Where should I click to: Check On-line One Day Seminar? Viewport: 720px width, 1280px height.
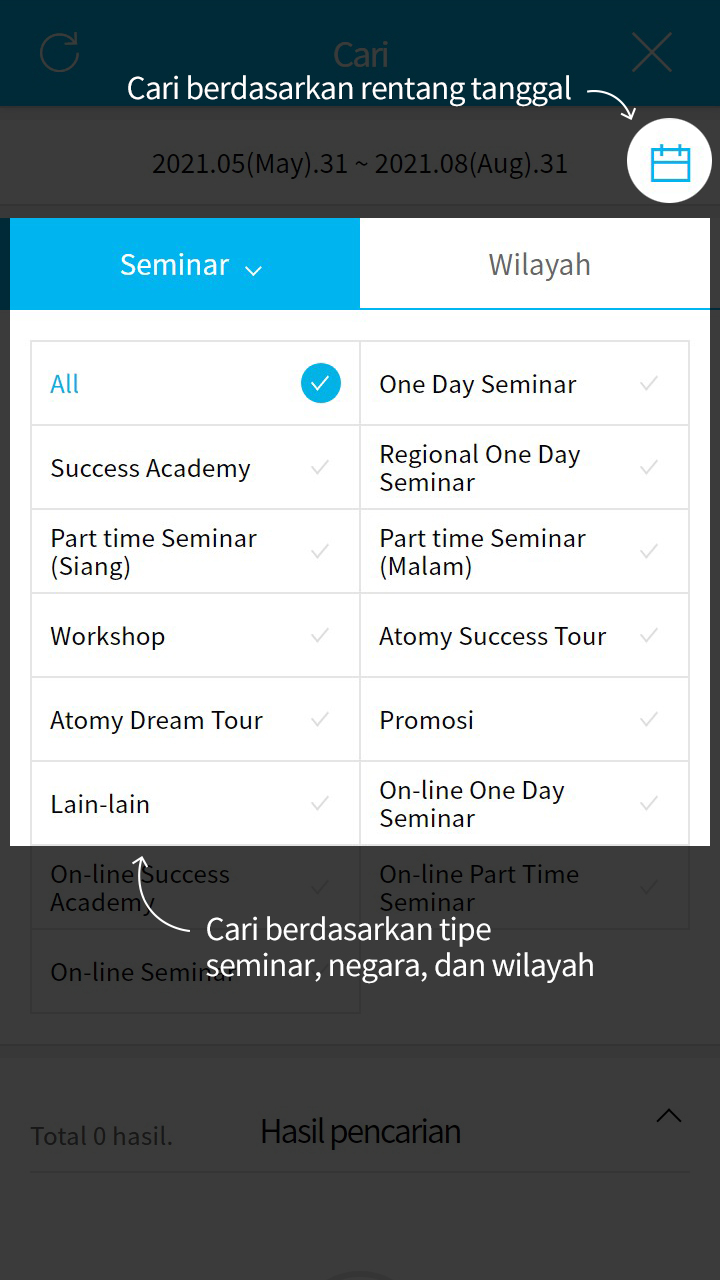[524, 804]
